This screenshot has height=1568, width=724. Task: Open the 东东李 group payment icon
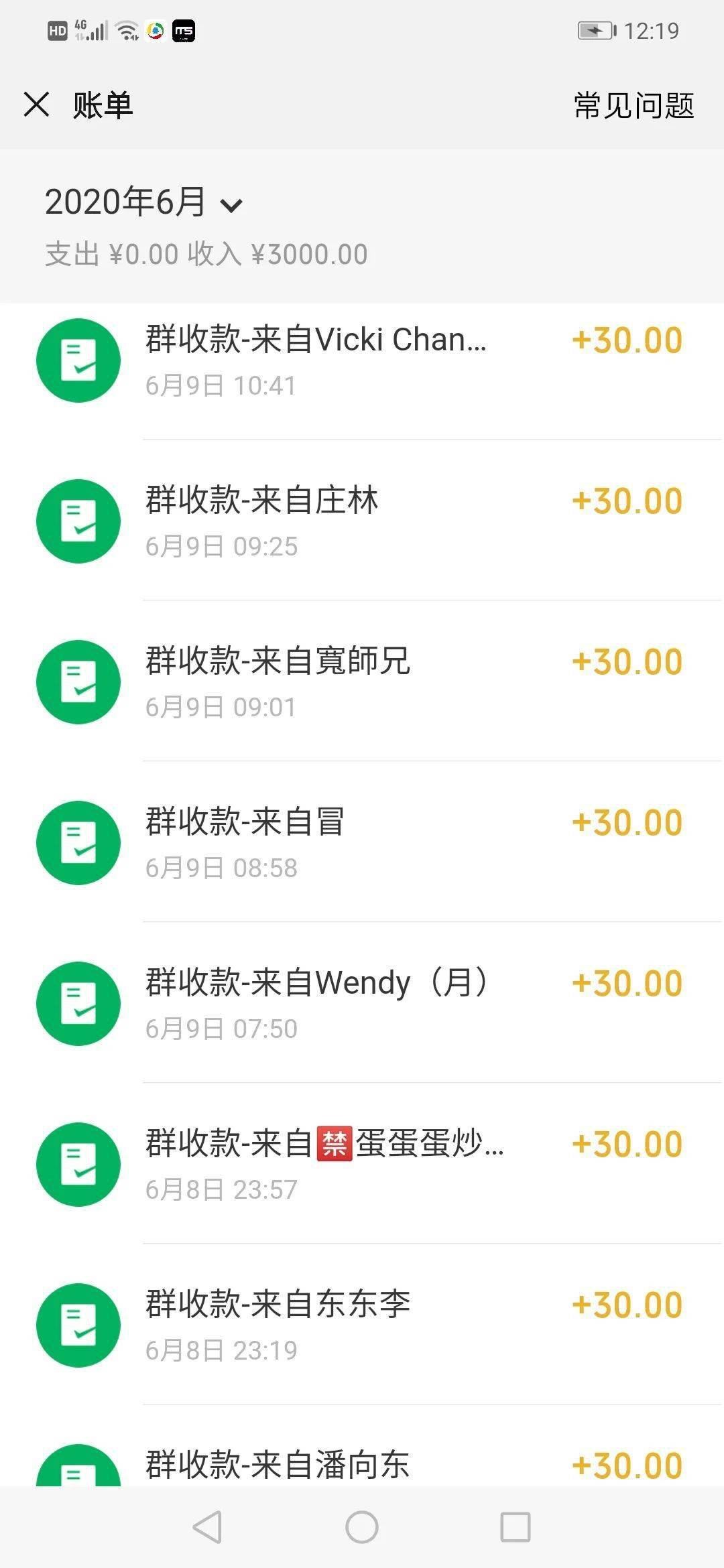coord(78,1325)
